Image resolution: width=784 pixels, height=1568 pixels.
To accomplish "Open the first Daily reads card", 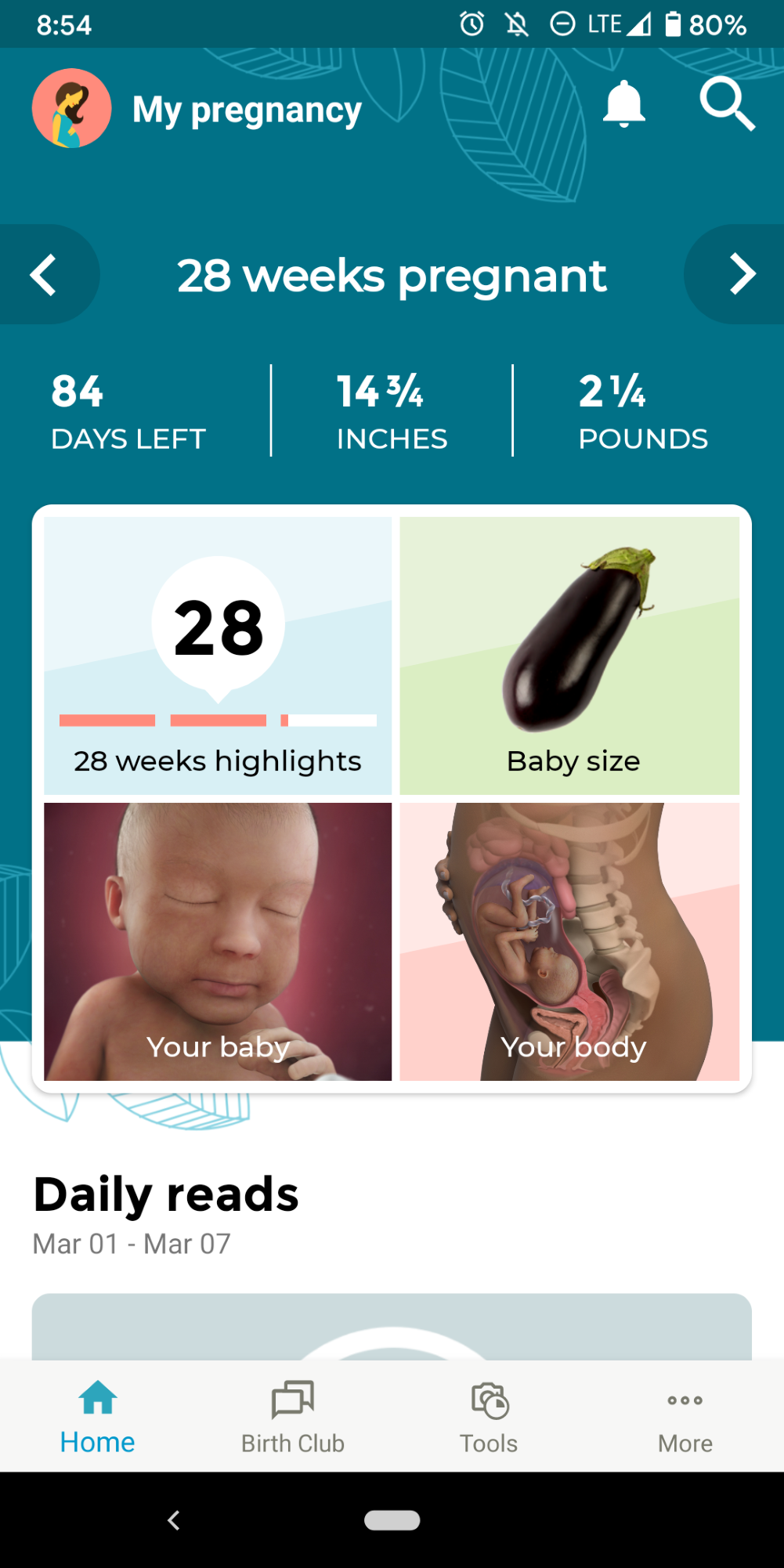I will (392, 1326).
